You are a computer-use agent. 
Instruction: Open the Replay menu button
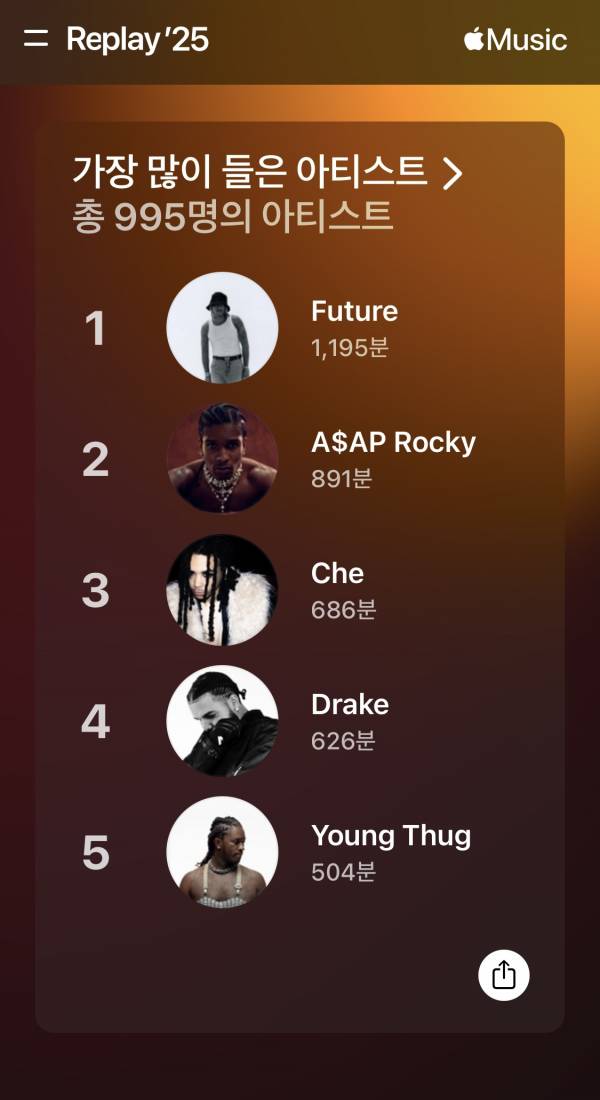point(36,39)
